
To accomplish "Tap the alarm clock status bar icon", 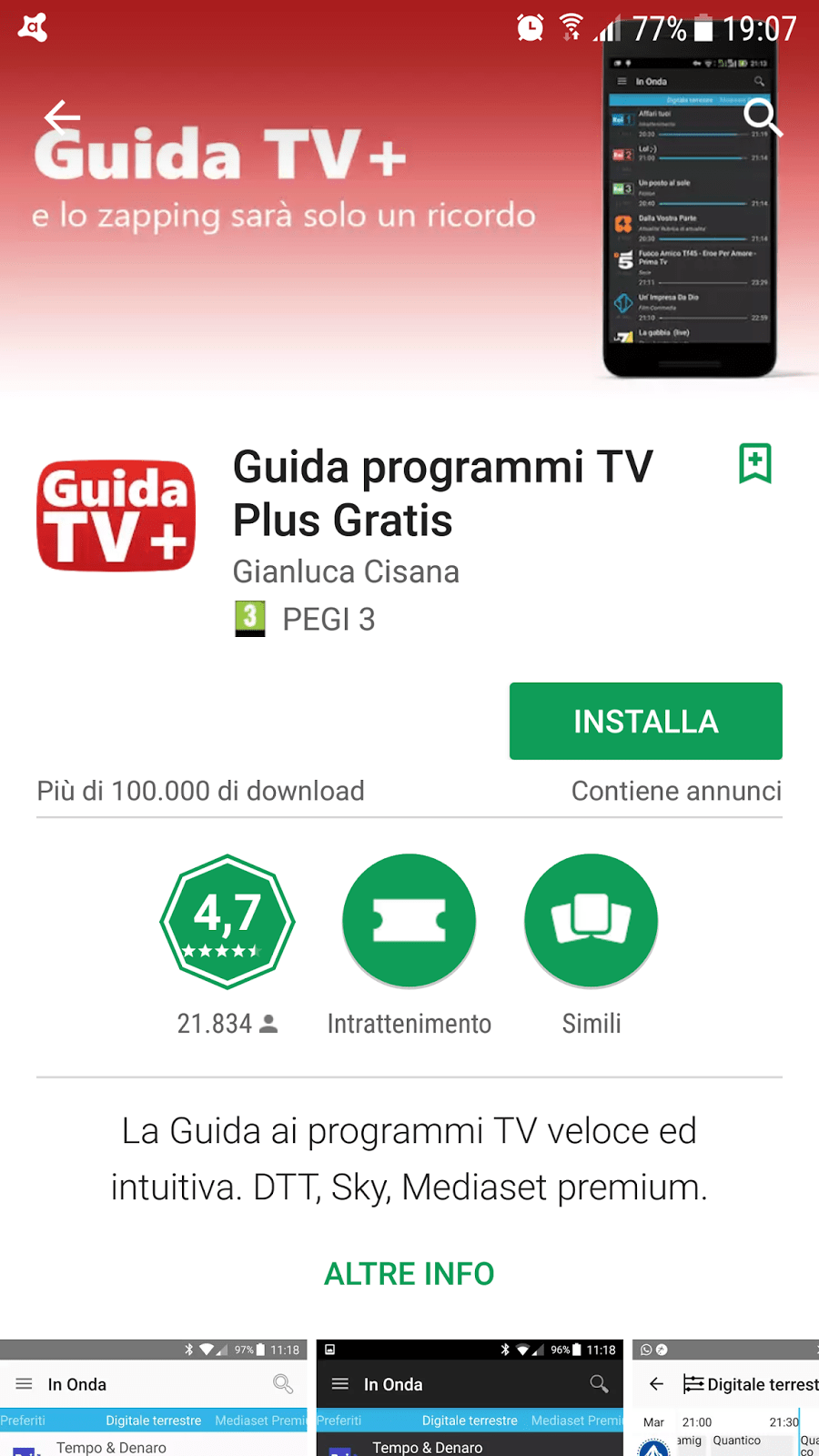I will [531, 27].
